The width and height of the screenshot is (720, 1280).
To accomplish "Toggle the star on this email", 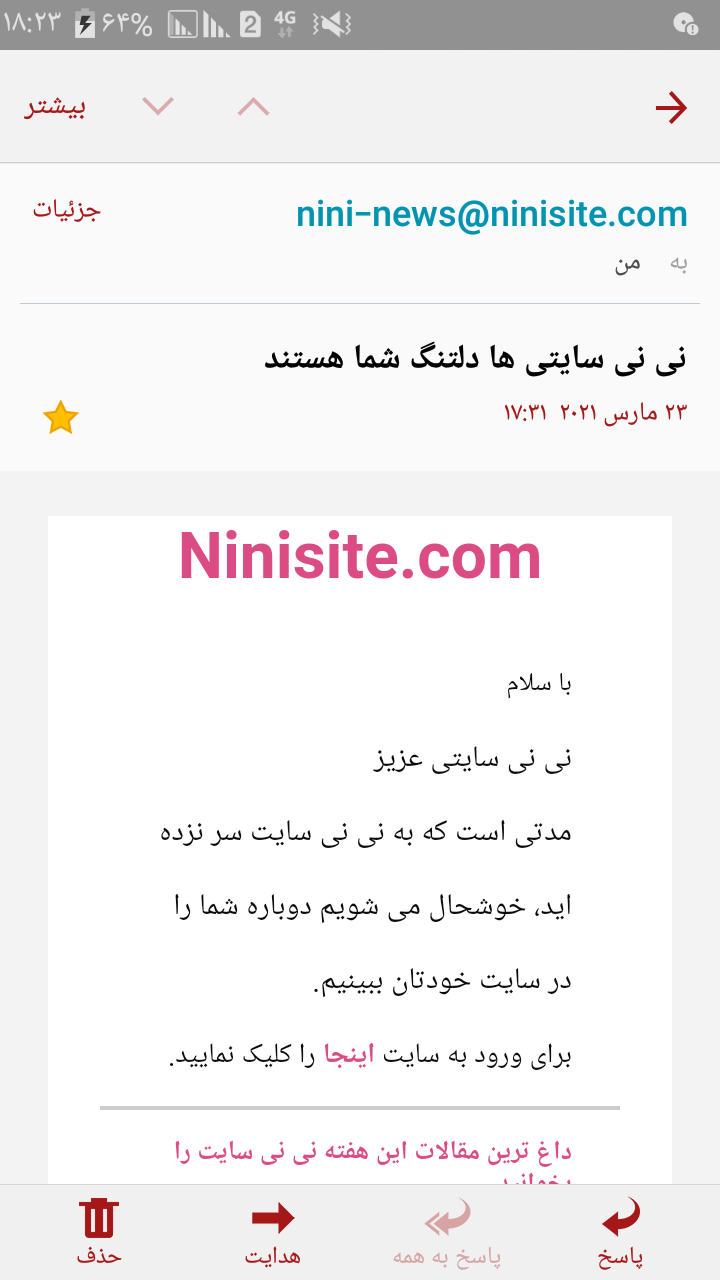I will point(60,418).
